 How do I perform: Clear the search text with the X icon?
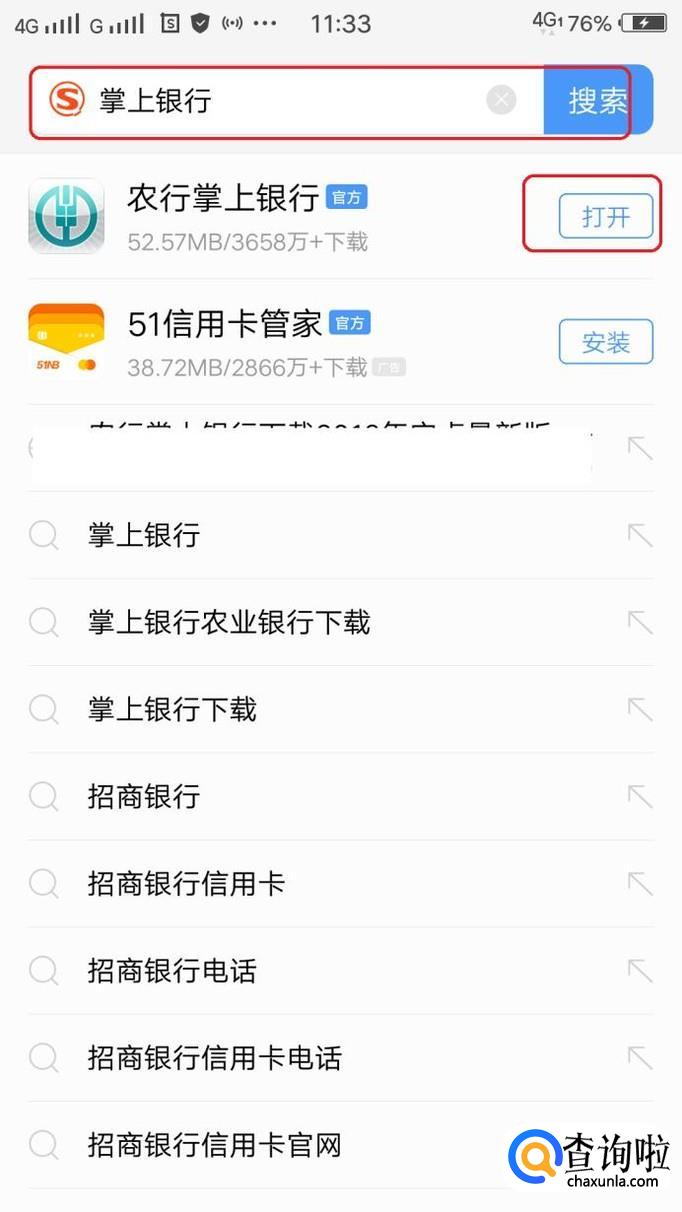tap(501, 100)
